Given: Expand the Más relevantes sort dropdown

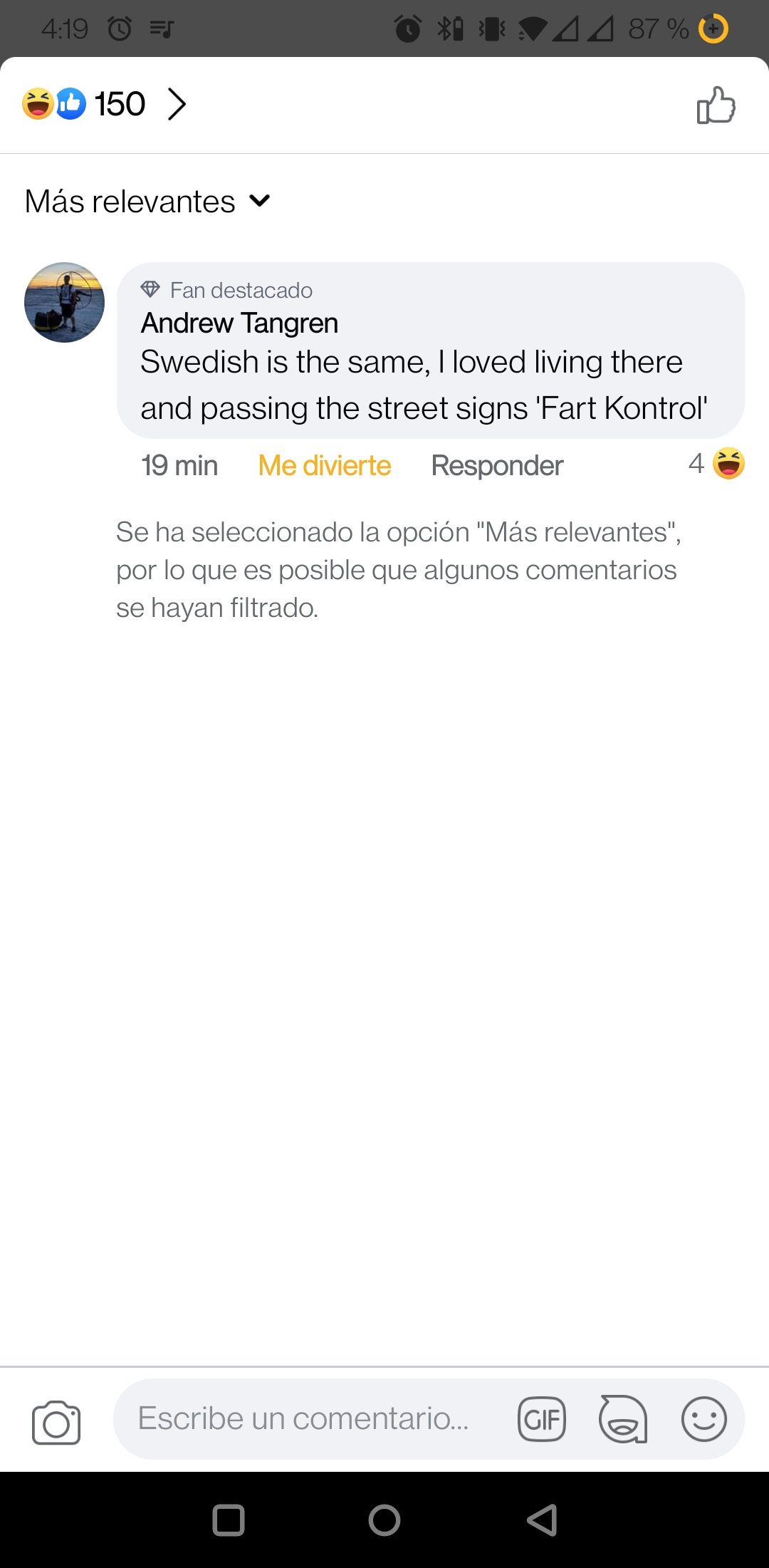Looking at the screenshot, I should pyautogui.click(x=148, y=202).
